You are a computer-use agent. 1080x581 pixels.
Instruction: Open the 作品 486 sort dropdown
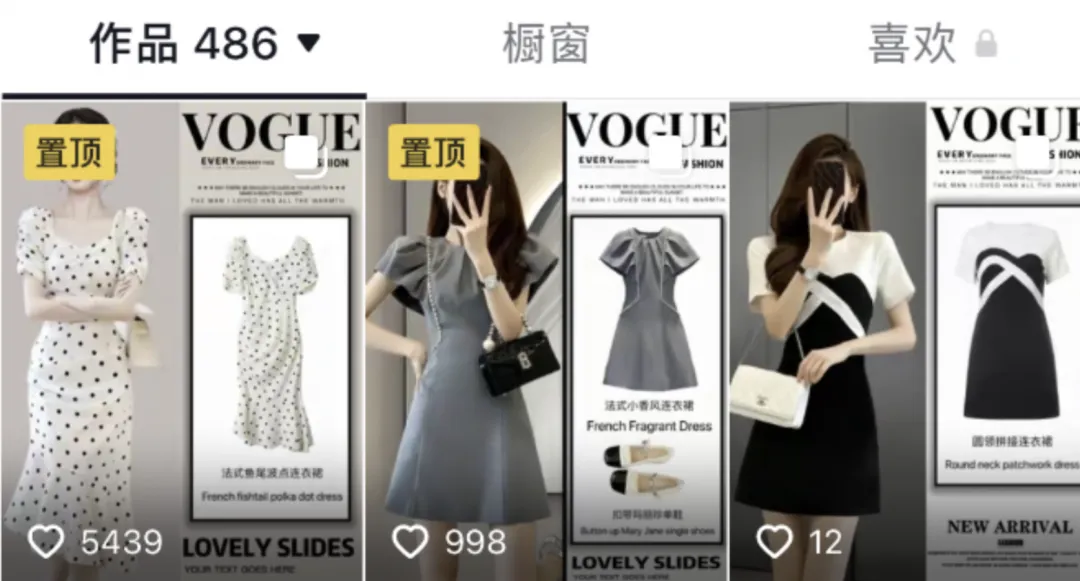[x=308, y=44]
